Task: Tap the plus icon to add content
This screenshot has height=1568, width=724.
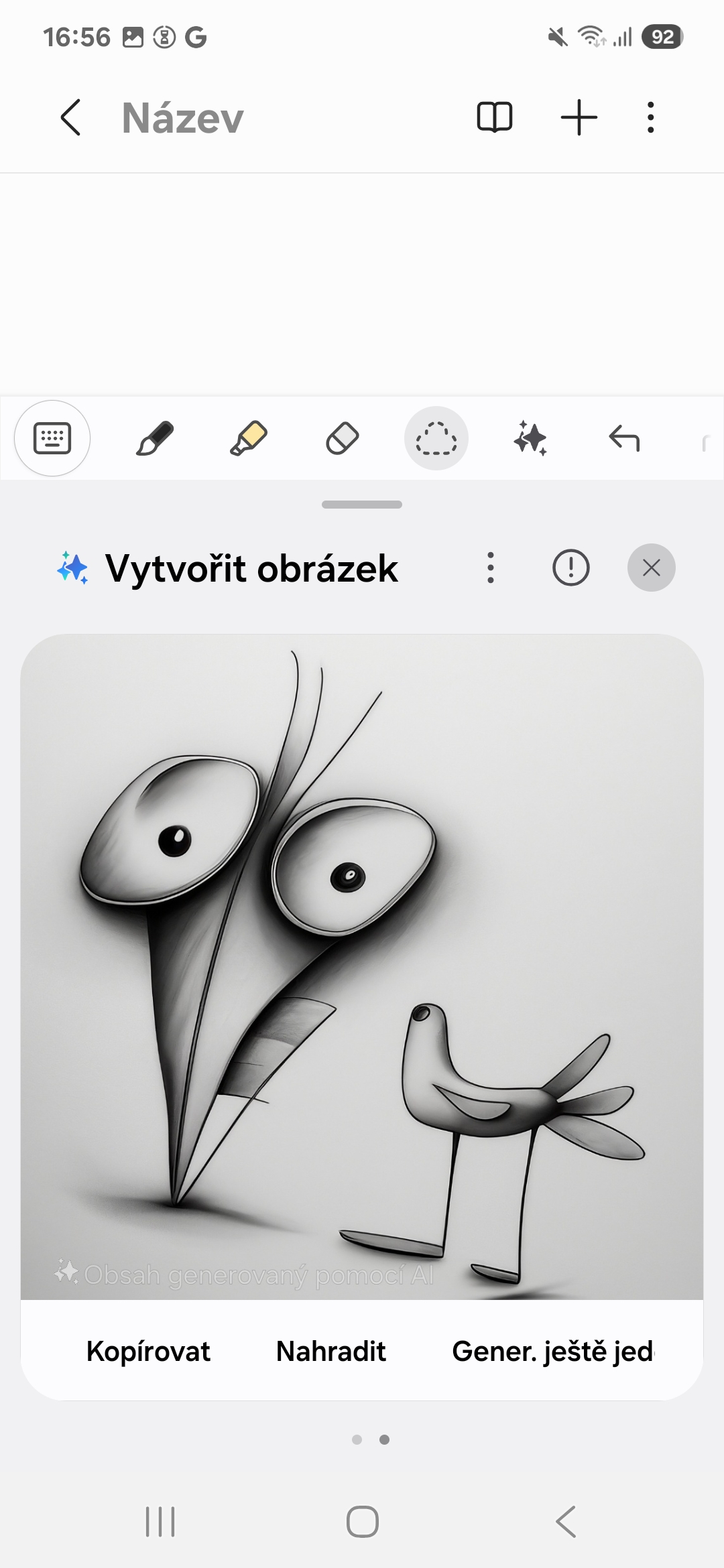Action: [x=579, y=118]
